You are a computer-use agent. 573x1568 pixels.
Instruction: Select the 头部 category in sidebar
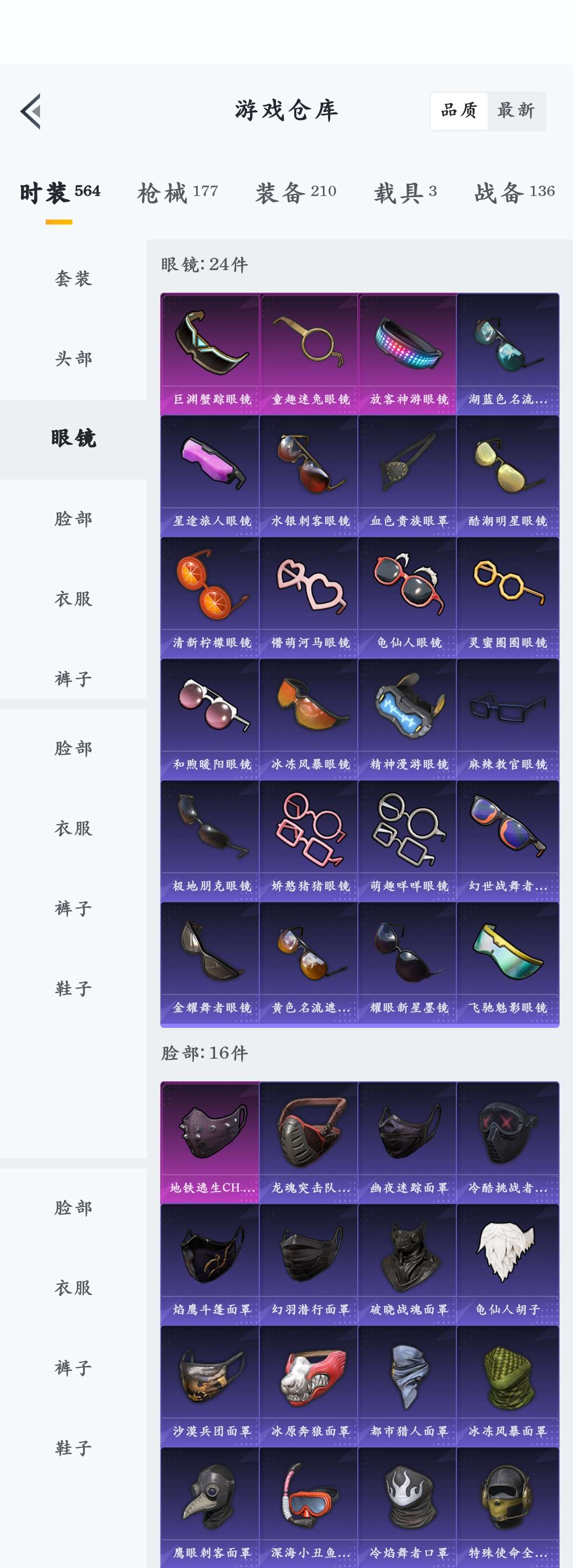(73, 358)
